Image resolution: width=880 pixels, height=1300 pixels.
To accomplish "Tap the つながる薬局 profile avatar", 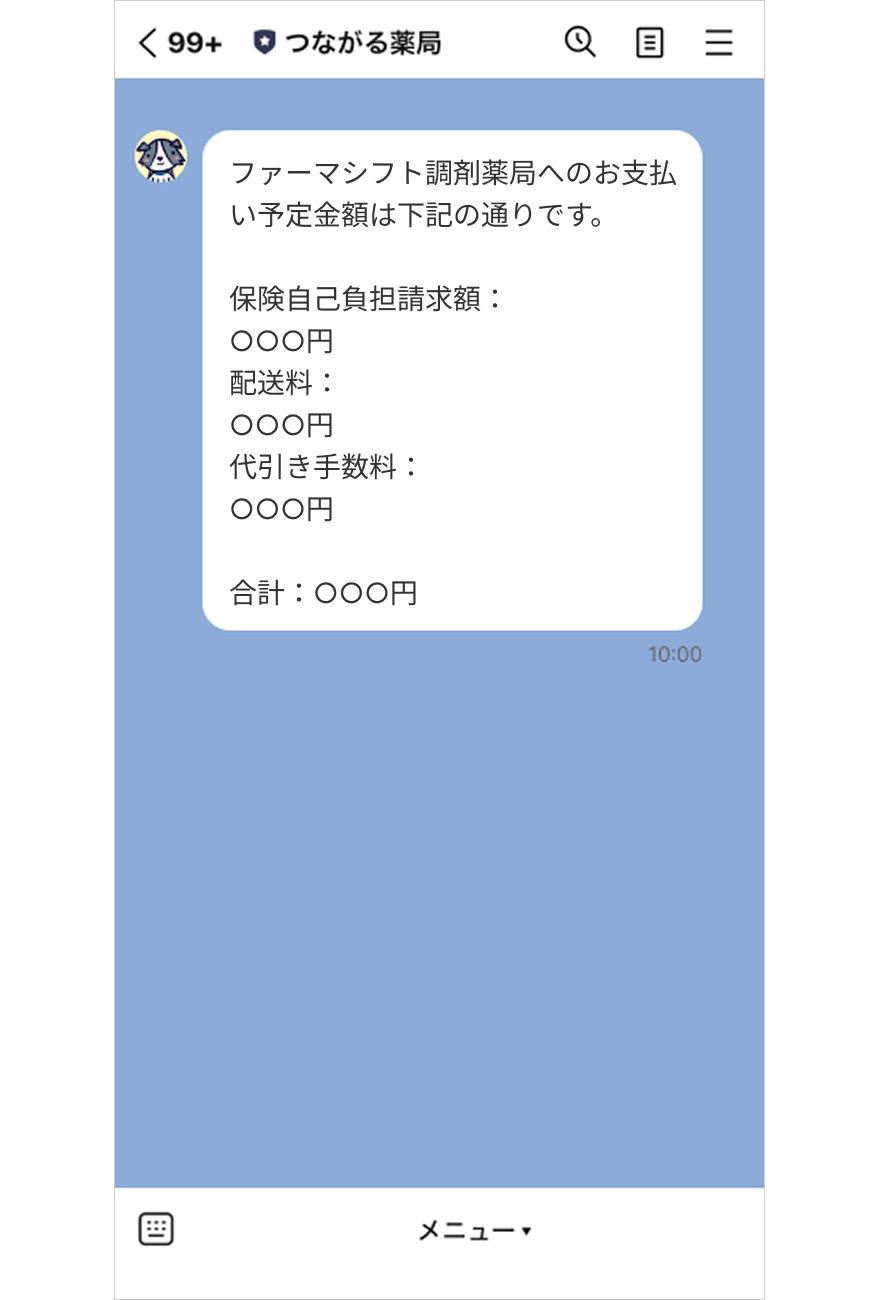I will coord(161,157).
